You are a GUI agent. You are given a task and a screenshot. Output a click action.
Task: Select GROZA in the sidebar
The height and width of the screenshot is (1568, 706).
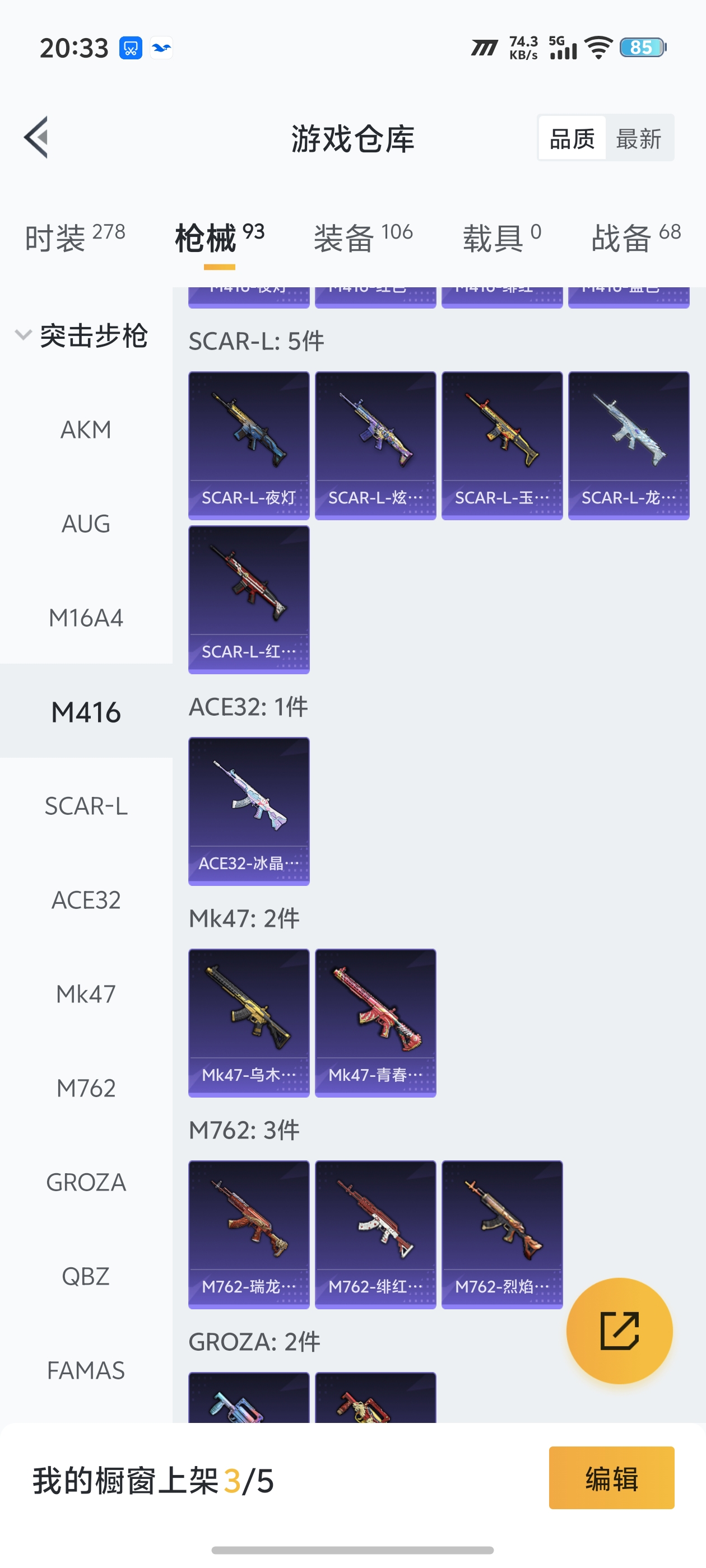coord(86,1182)
